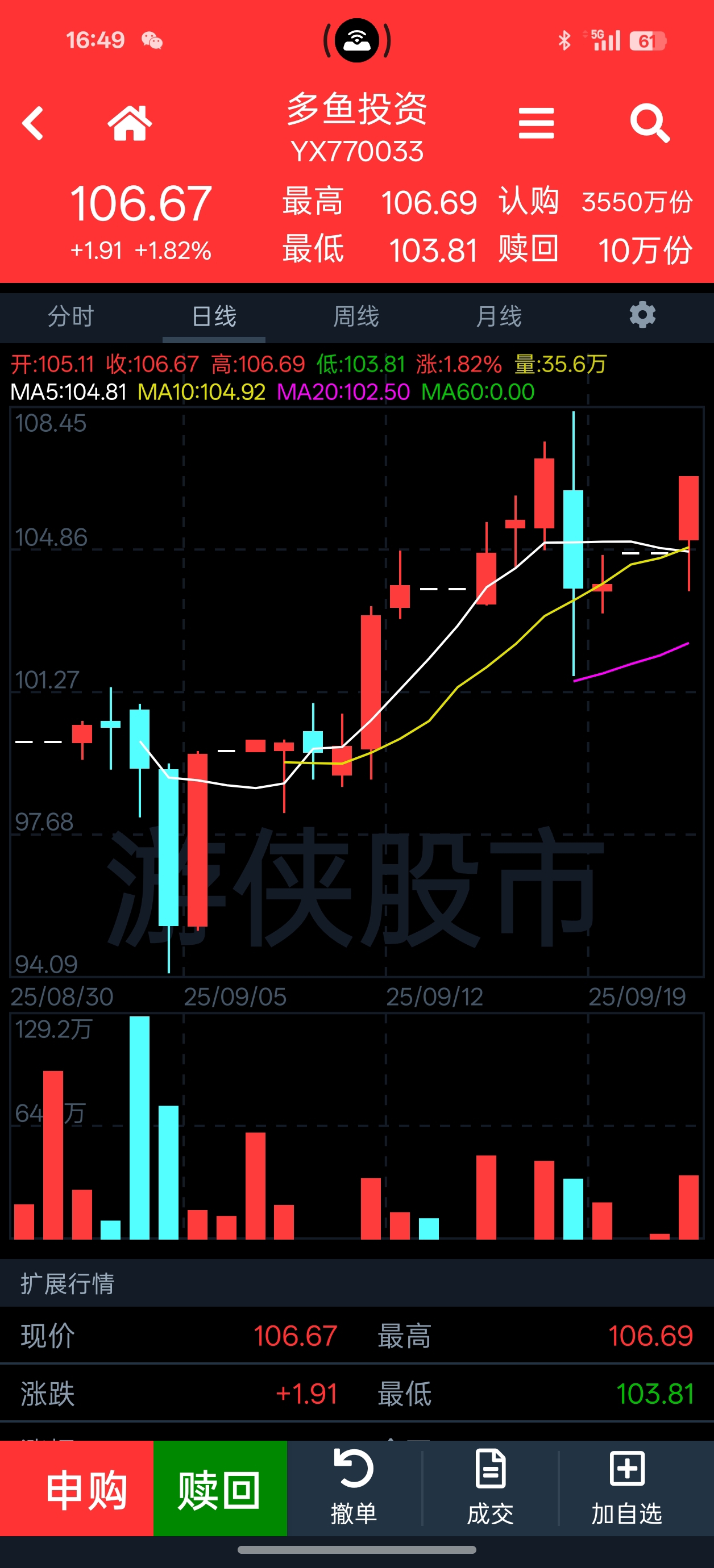Select the 日线 chart tab
714x1568 pixels.
[x=214, y=316]
